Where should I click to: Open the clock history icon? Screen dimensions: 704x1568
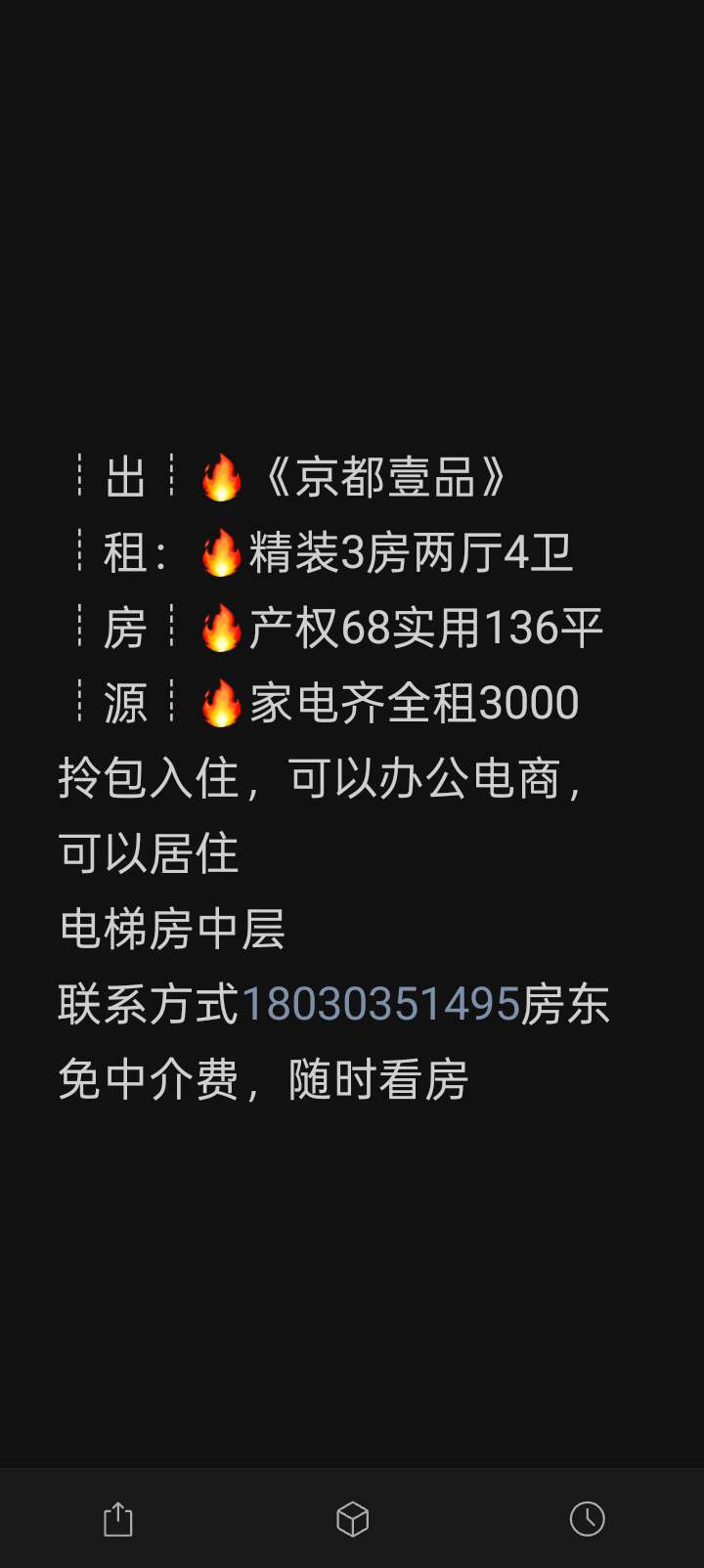click(x=587, y=1519)
